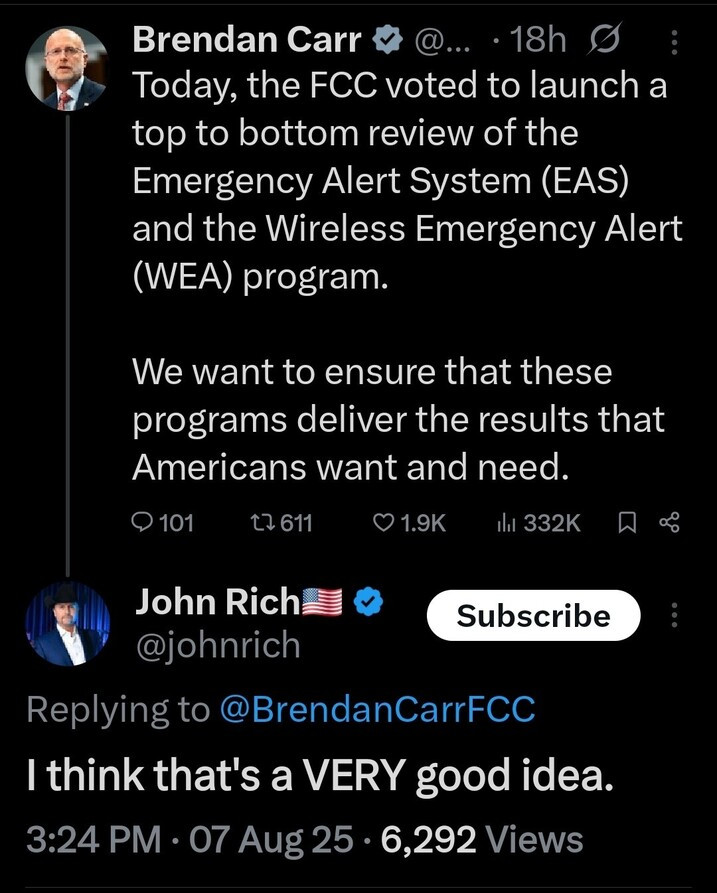Open overflow menu on Brendan Carr's post
Image resolution: width=717 pixels, height=893 pixels.
(x=673, y=43)
